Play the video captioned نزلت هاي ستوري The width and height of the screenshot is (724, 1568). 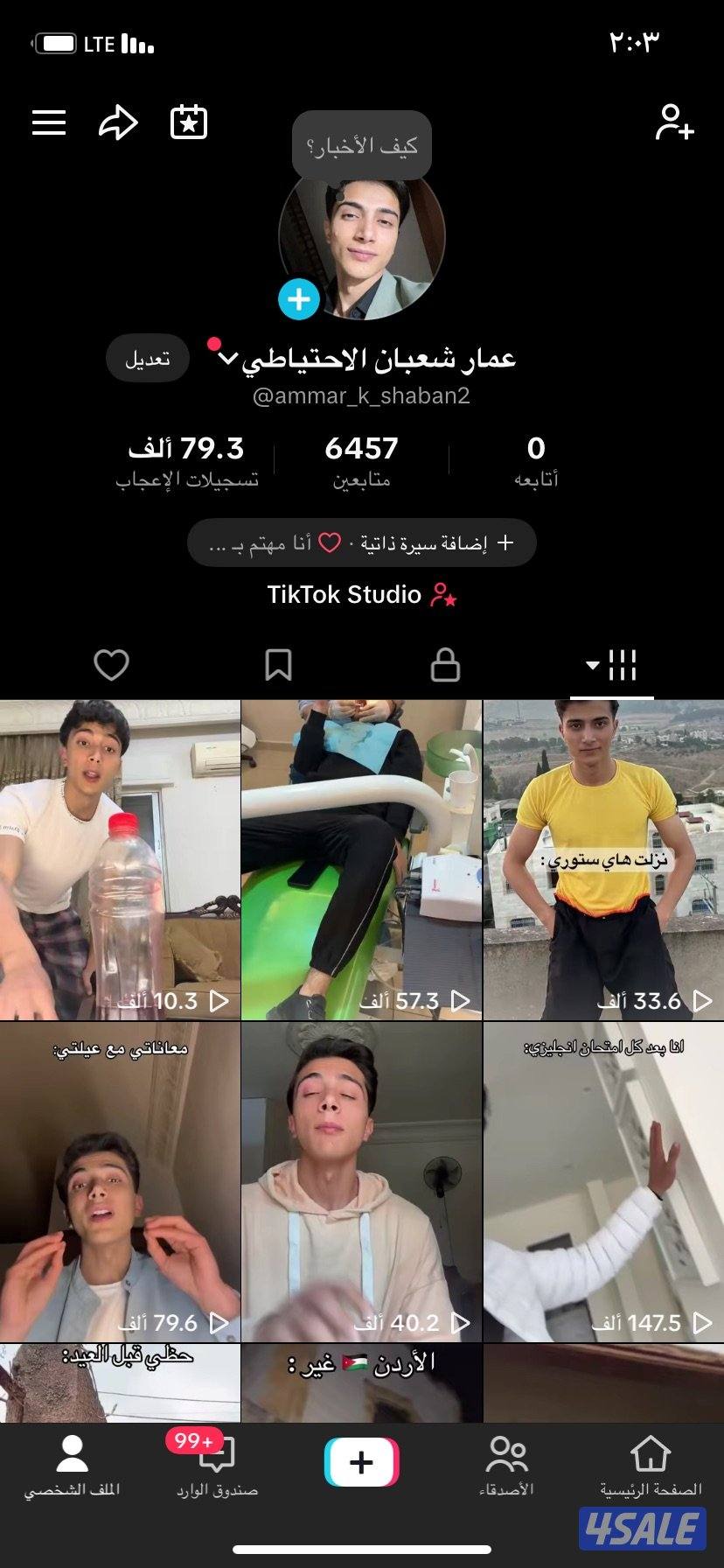(603, 860)
